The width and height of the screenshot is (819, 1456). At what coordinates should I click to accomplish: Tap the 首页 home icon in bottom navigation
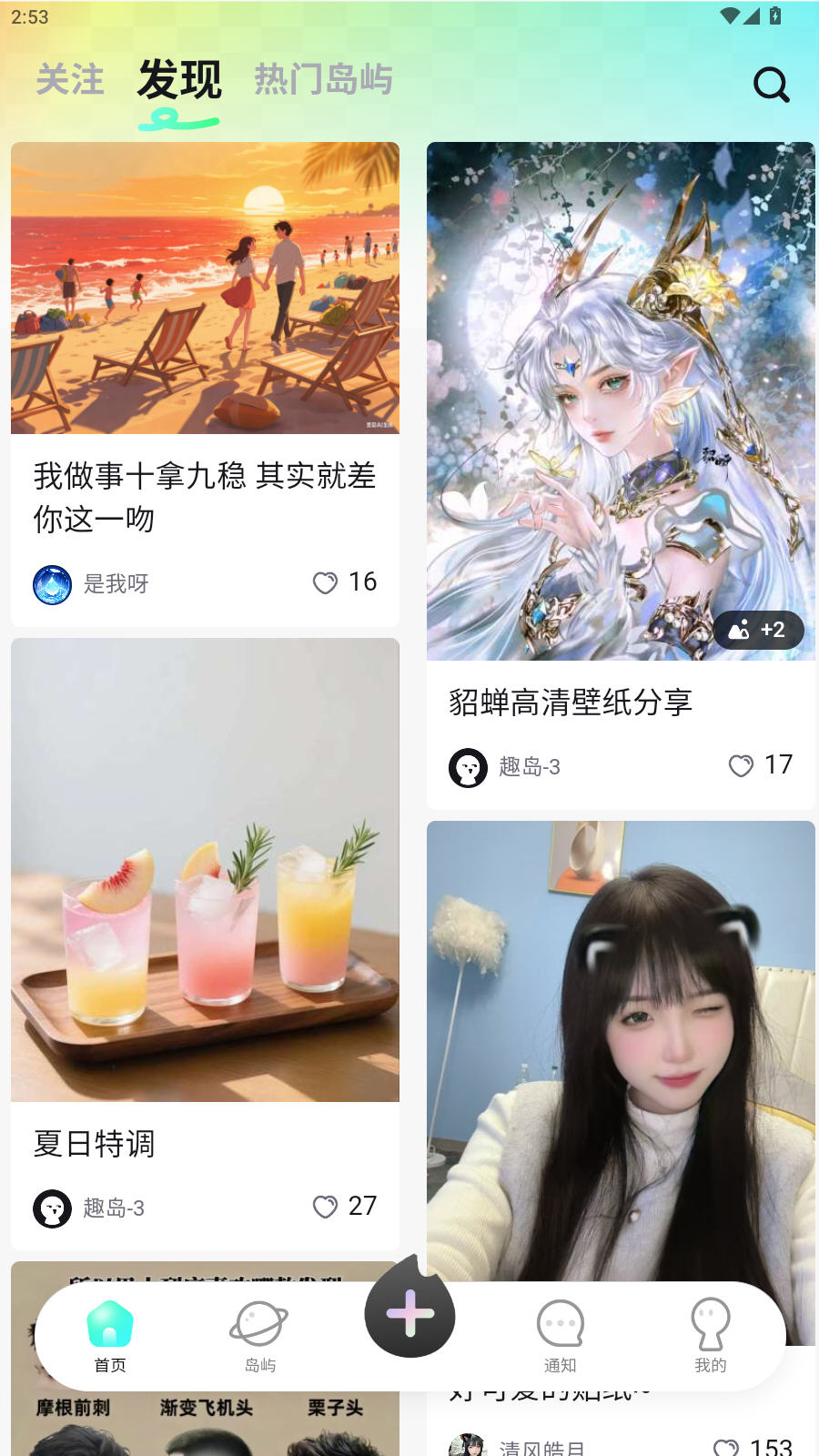[x=109, y=1335]
